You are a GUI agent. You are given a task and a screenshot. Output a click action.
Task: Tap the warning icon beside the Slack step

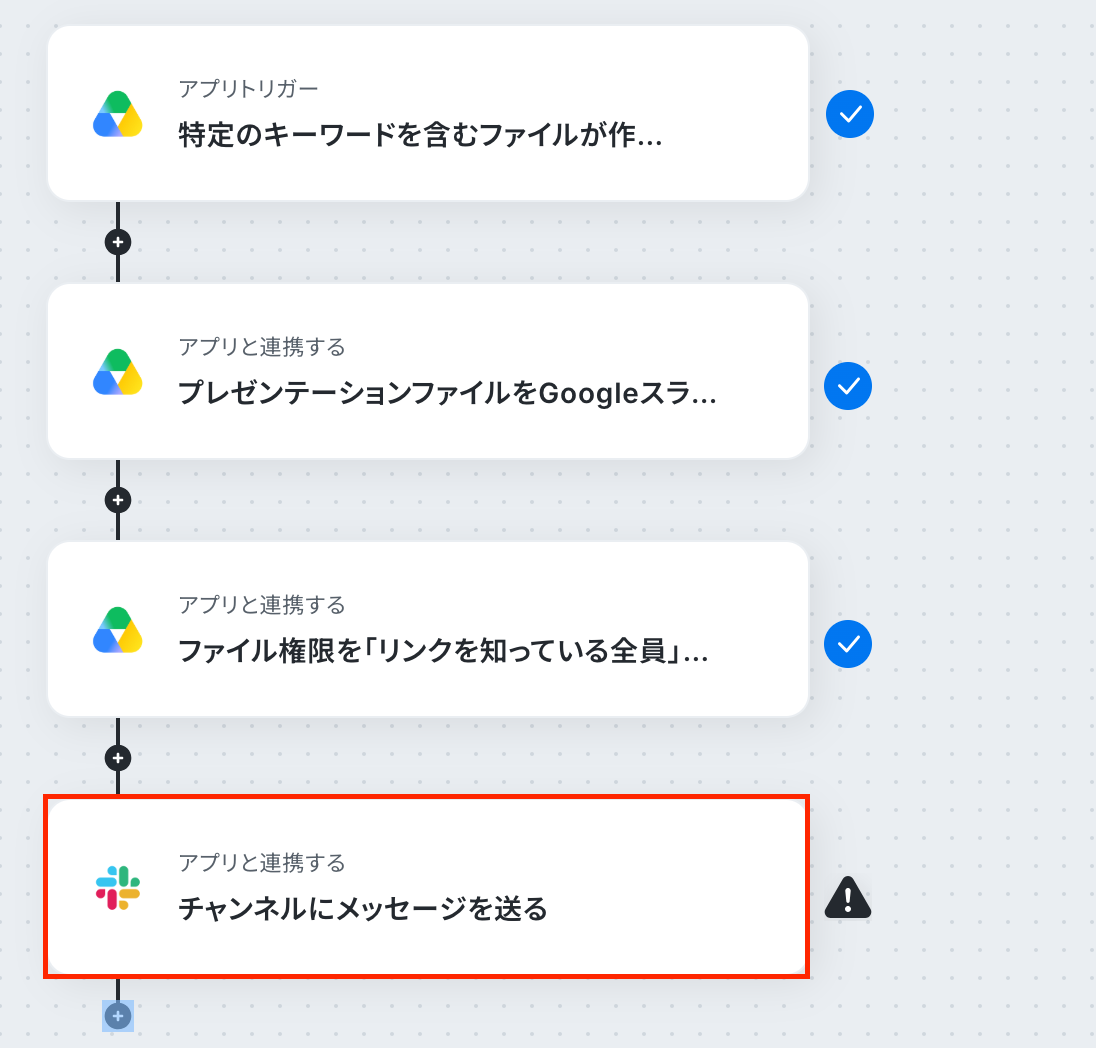pos(848,898)
